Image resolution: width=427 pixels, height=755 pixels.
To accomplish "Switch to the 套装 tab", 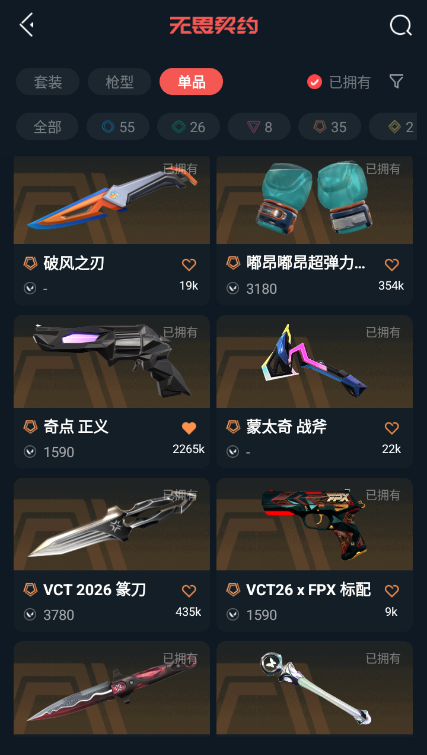I will point(48,82).
